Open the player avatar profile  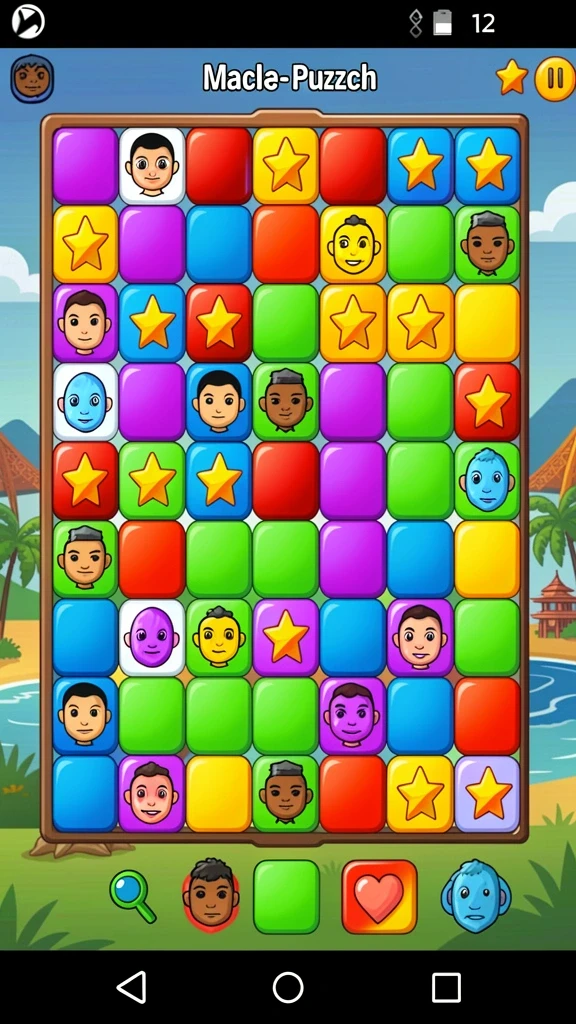tap(32, 79)
